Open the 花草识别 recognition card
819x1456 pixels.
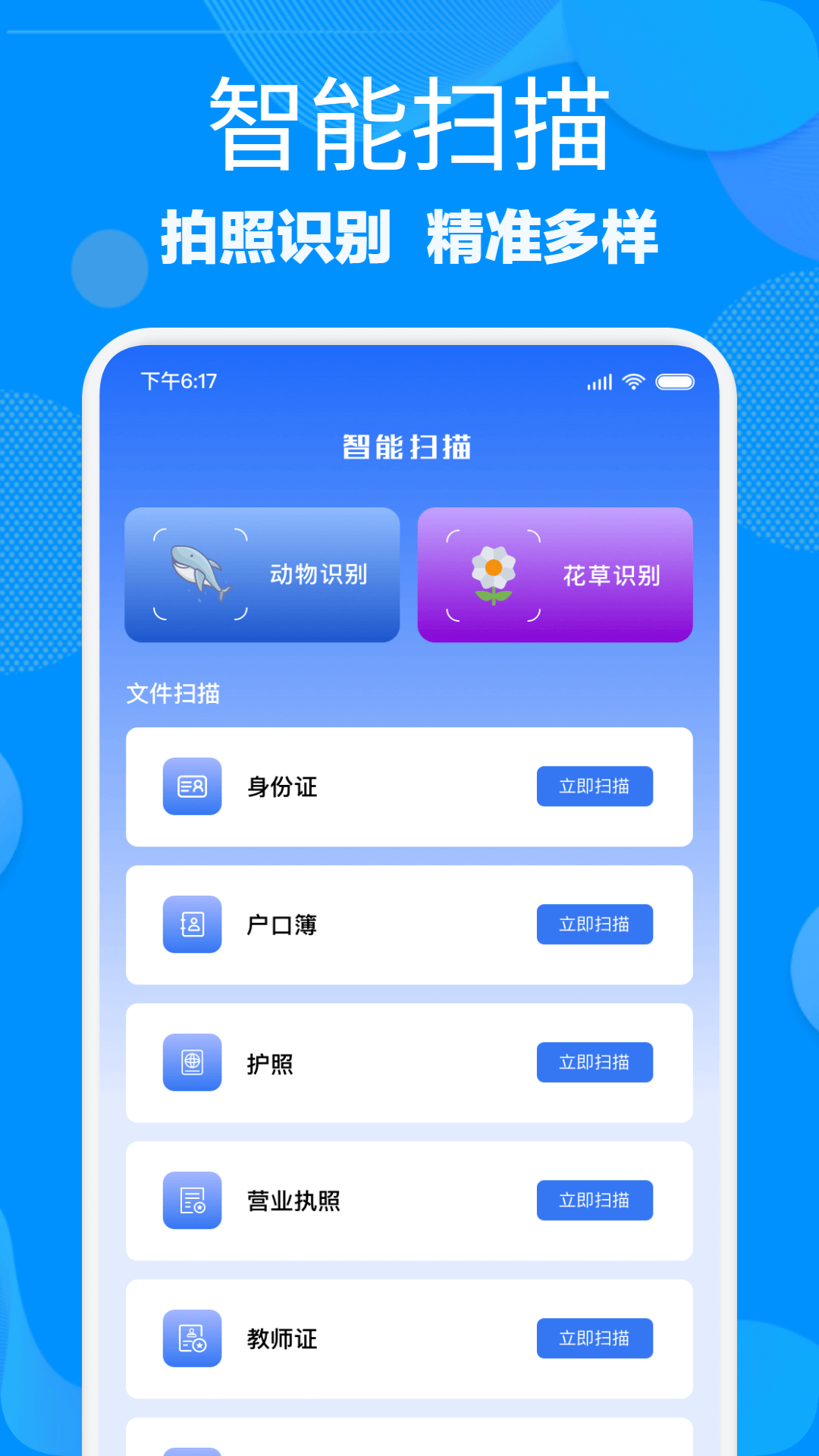(555, 574)
